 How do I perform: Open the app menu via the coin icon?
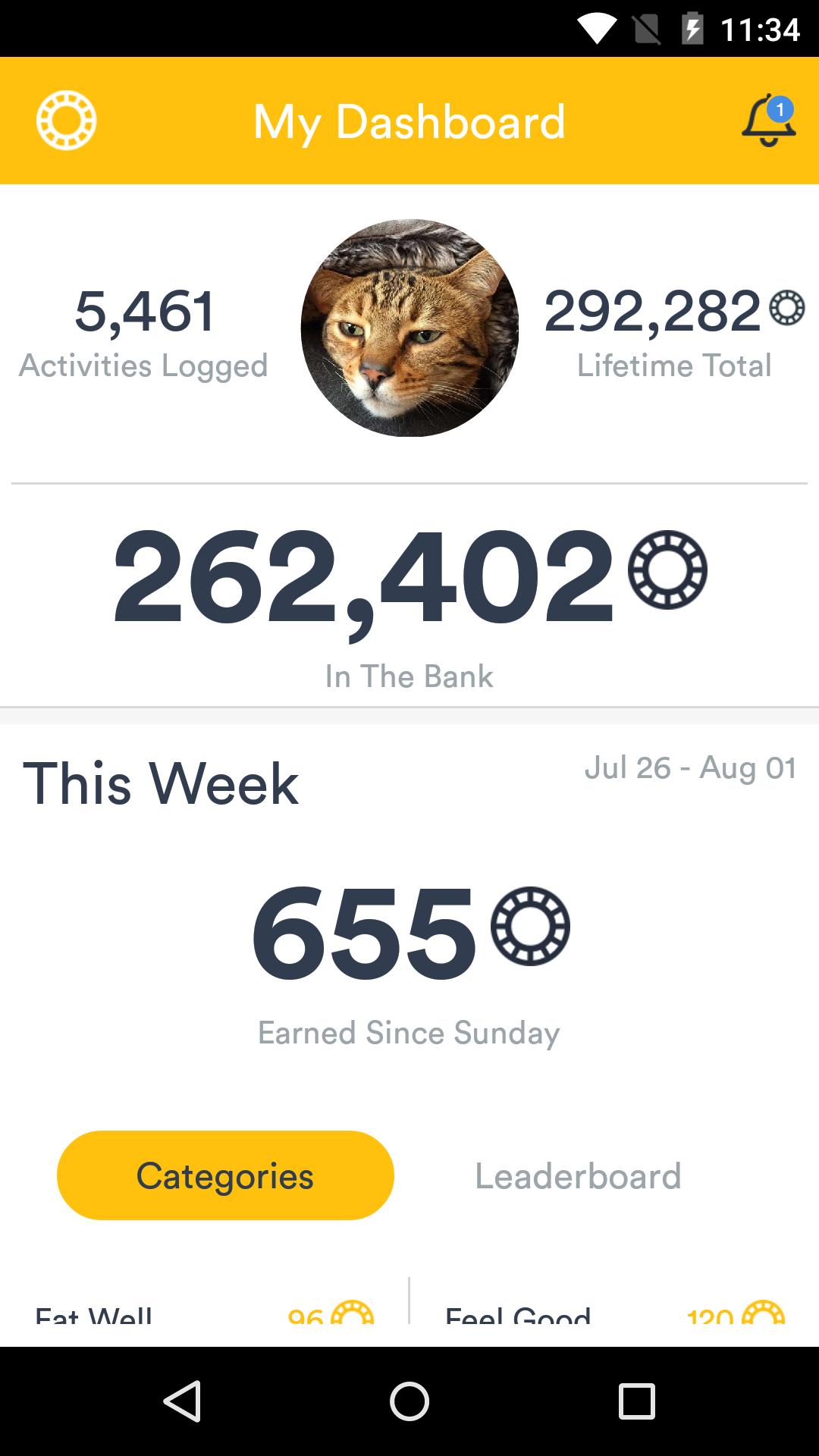coord(66,119)
